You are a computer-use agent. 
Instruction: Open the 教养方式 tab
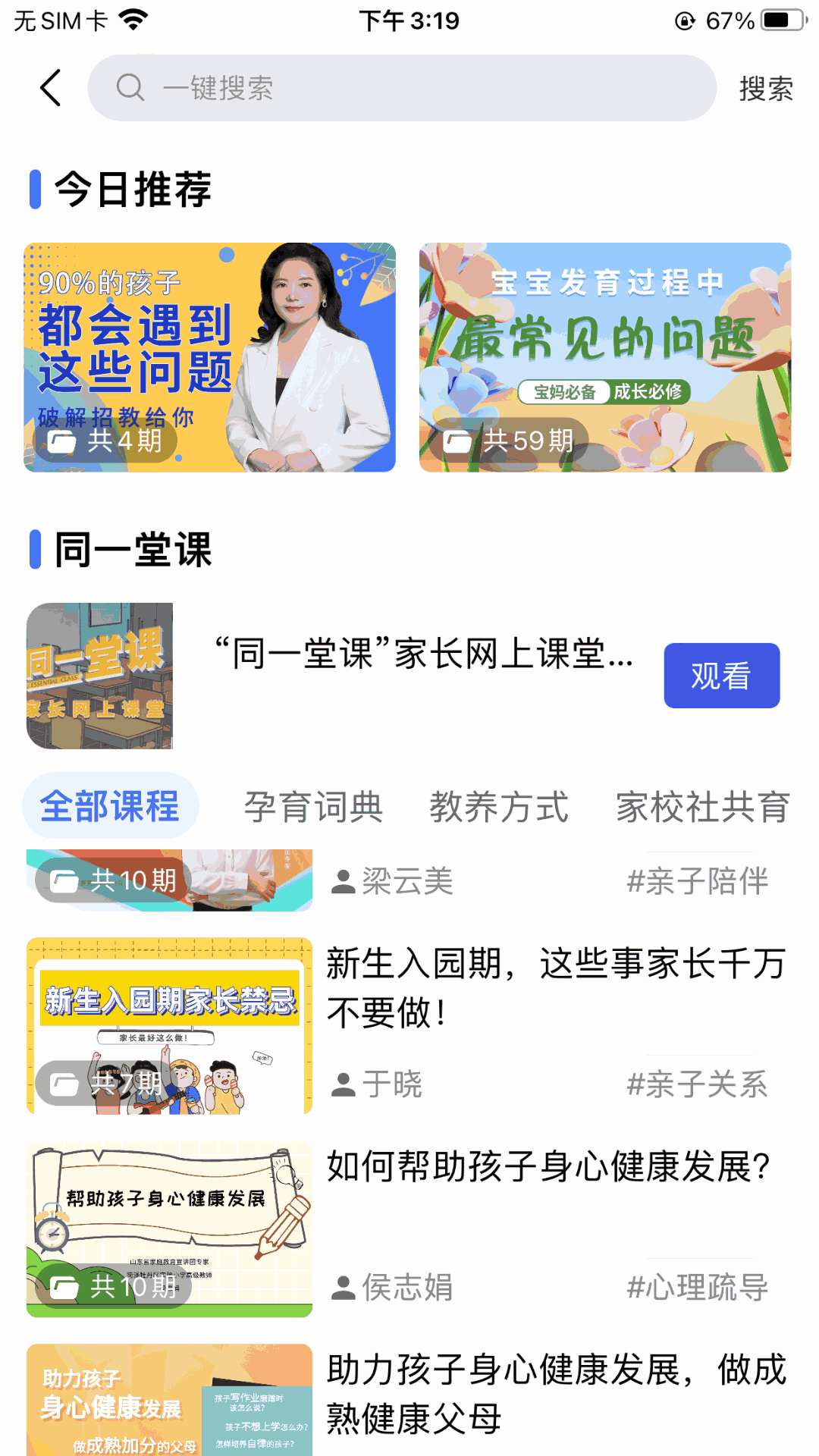501,806
